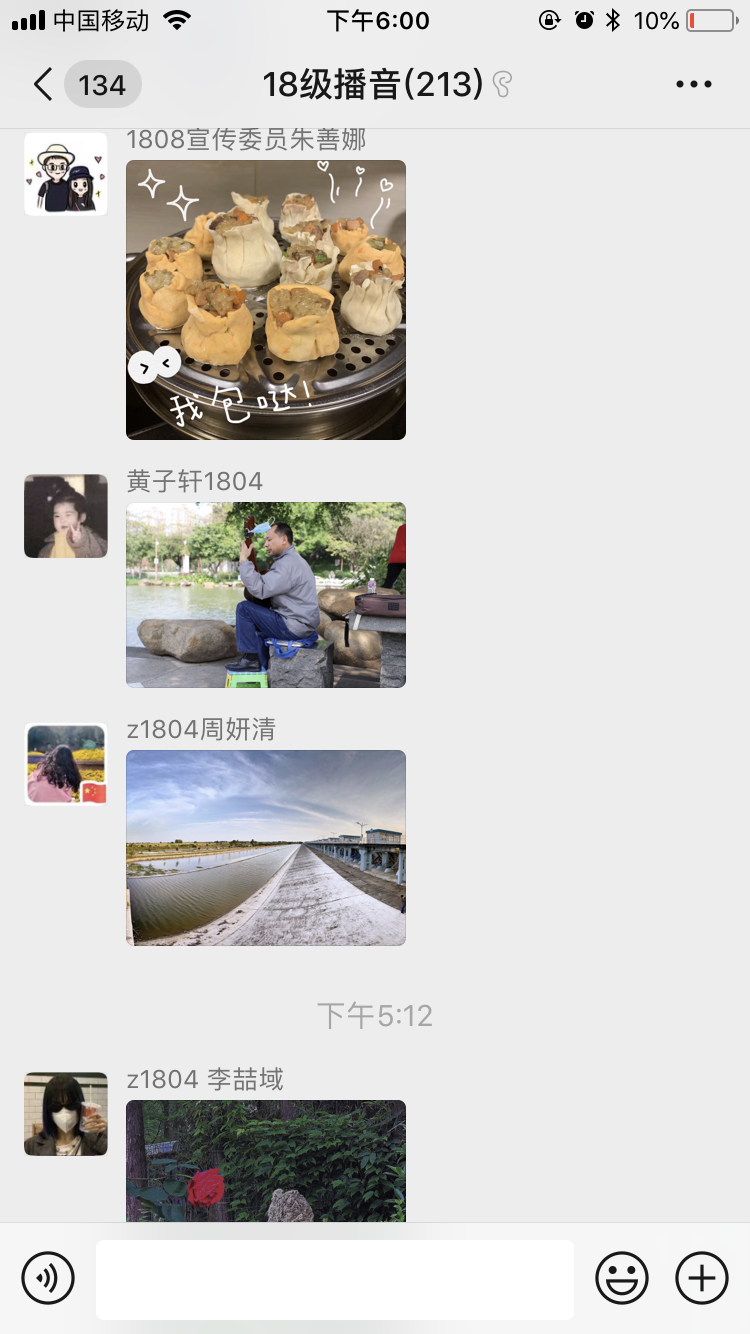This screenshot has height=1334, width=750.
Task: Open the plus attachment menu
Action: [702, 1278]
